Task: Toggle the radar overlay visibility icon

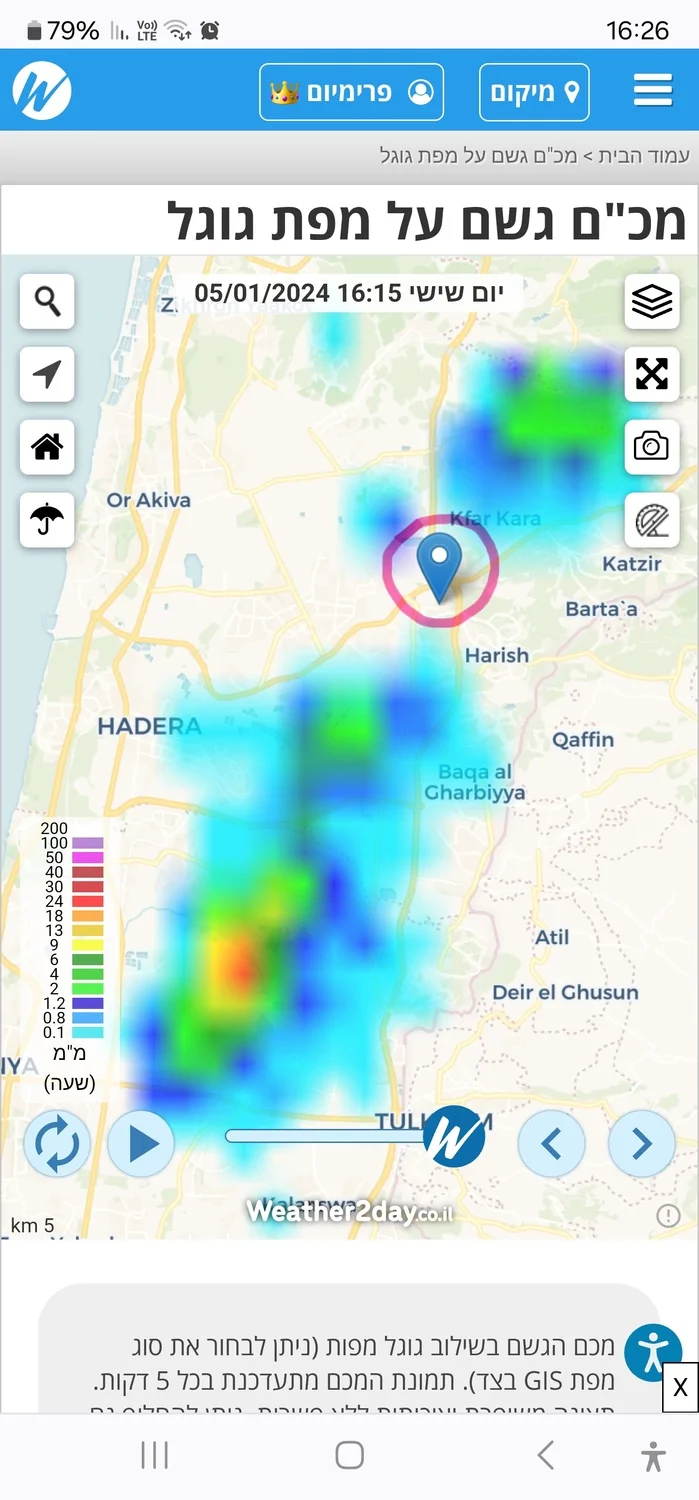Action: [652, 520]
